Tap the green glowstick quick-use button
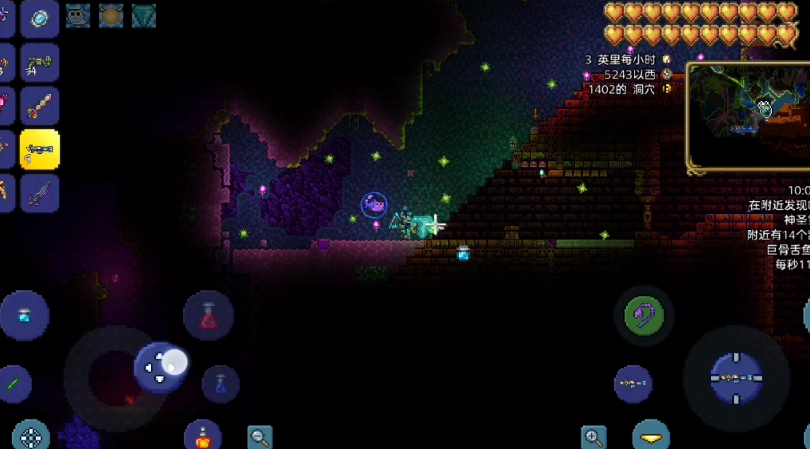The width and height of the screenshot is (810, 449). click(x=14, y=384)
